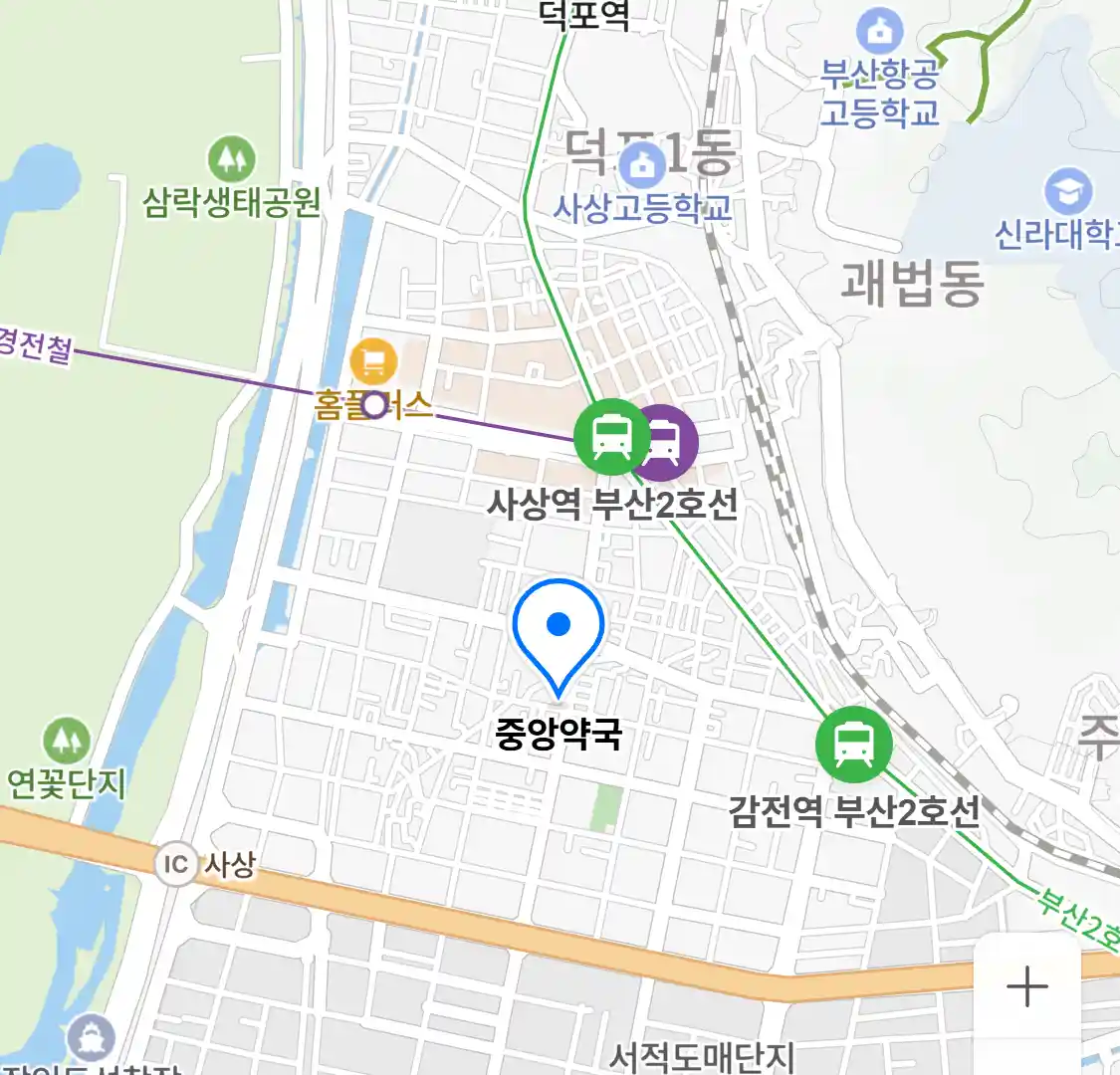
Task: Open the 감전역 부산2호선 station marker
Action: (x=853, y=744)
